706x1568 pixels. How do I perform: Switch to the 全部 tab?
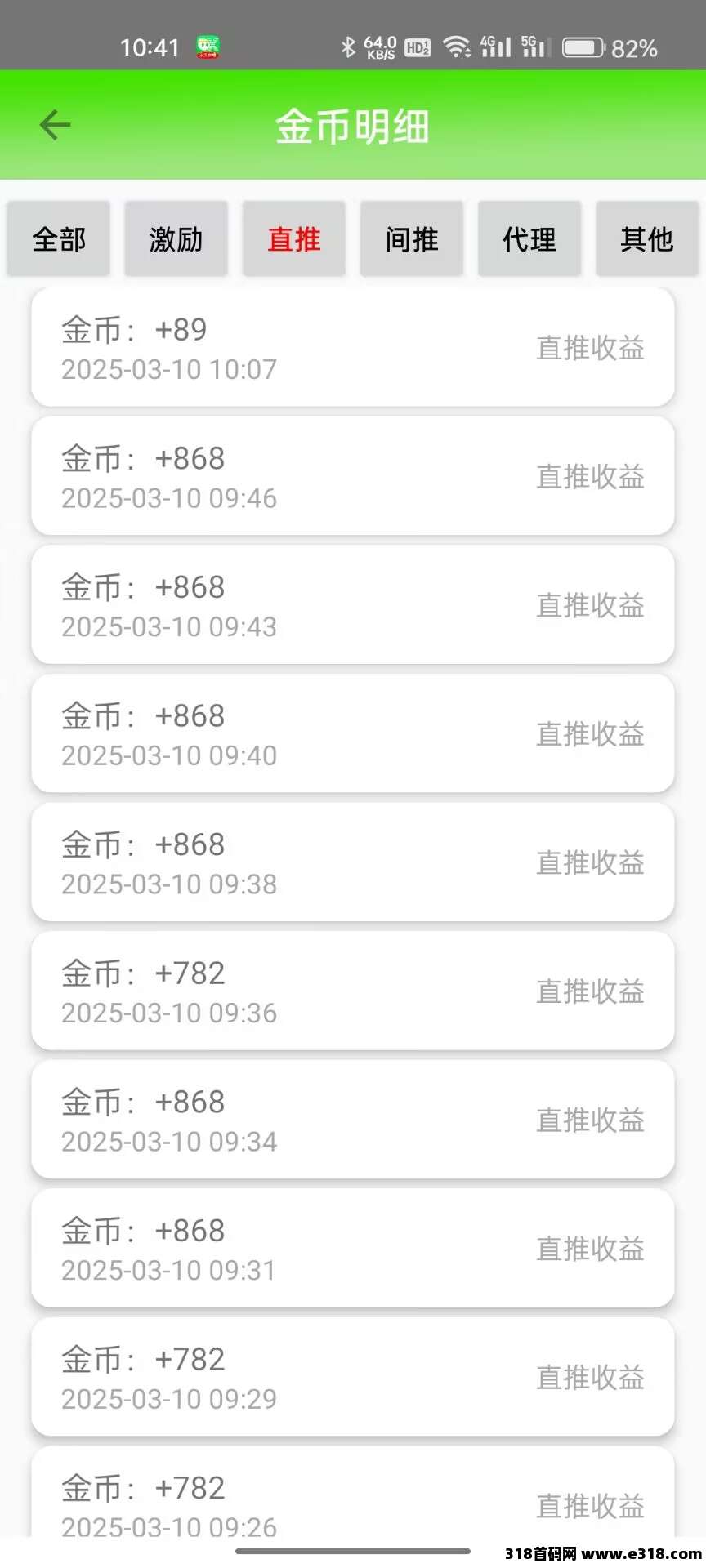click(x=59, y=239)
